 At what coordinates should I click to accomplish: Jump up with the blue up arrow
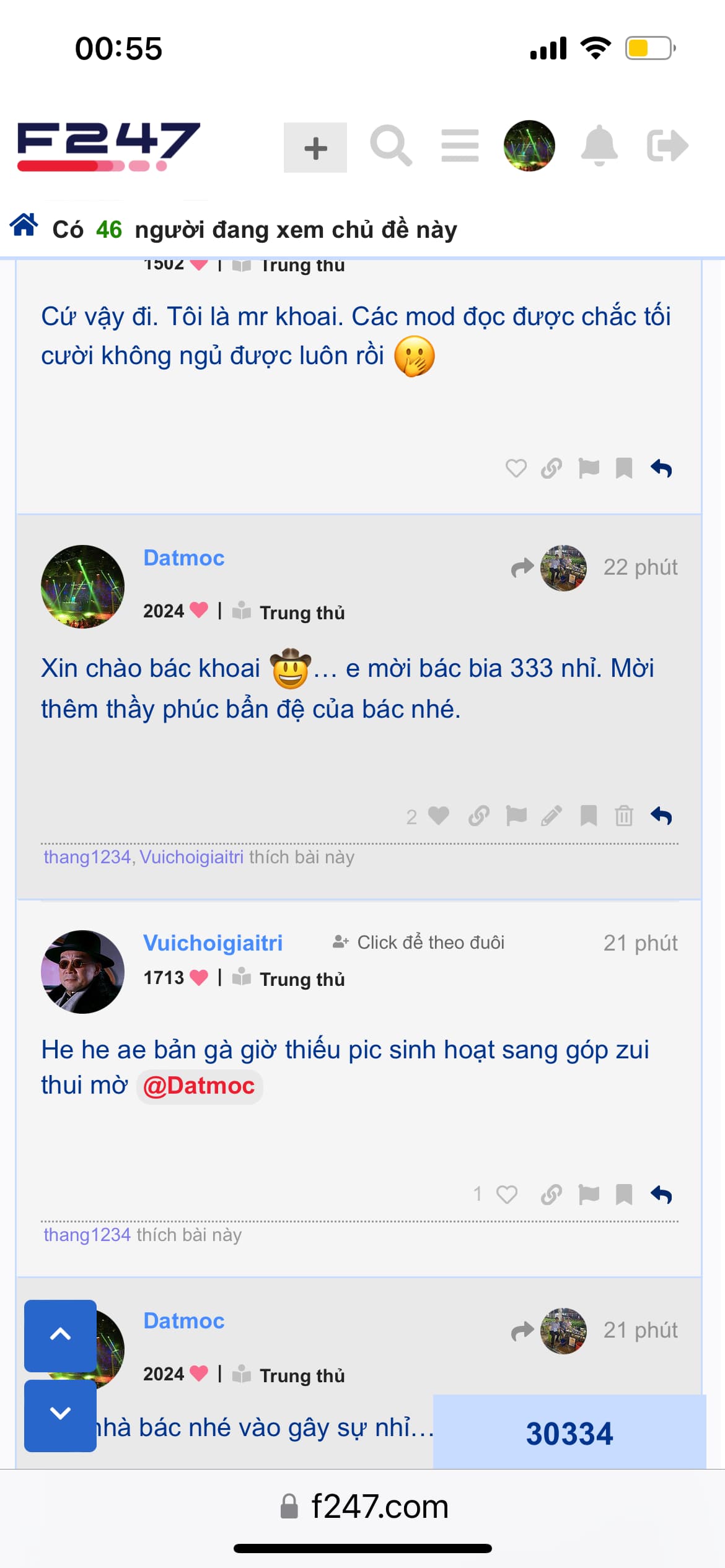60,1334
